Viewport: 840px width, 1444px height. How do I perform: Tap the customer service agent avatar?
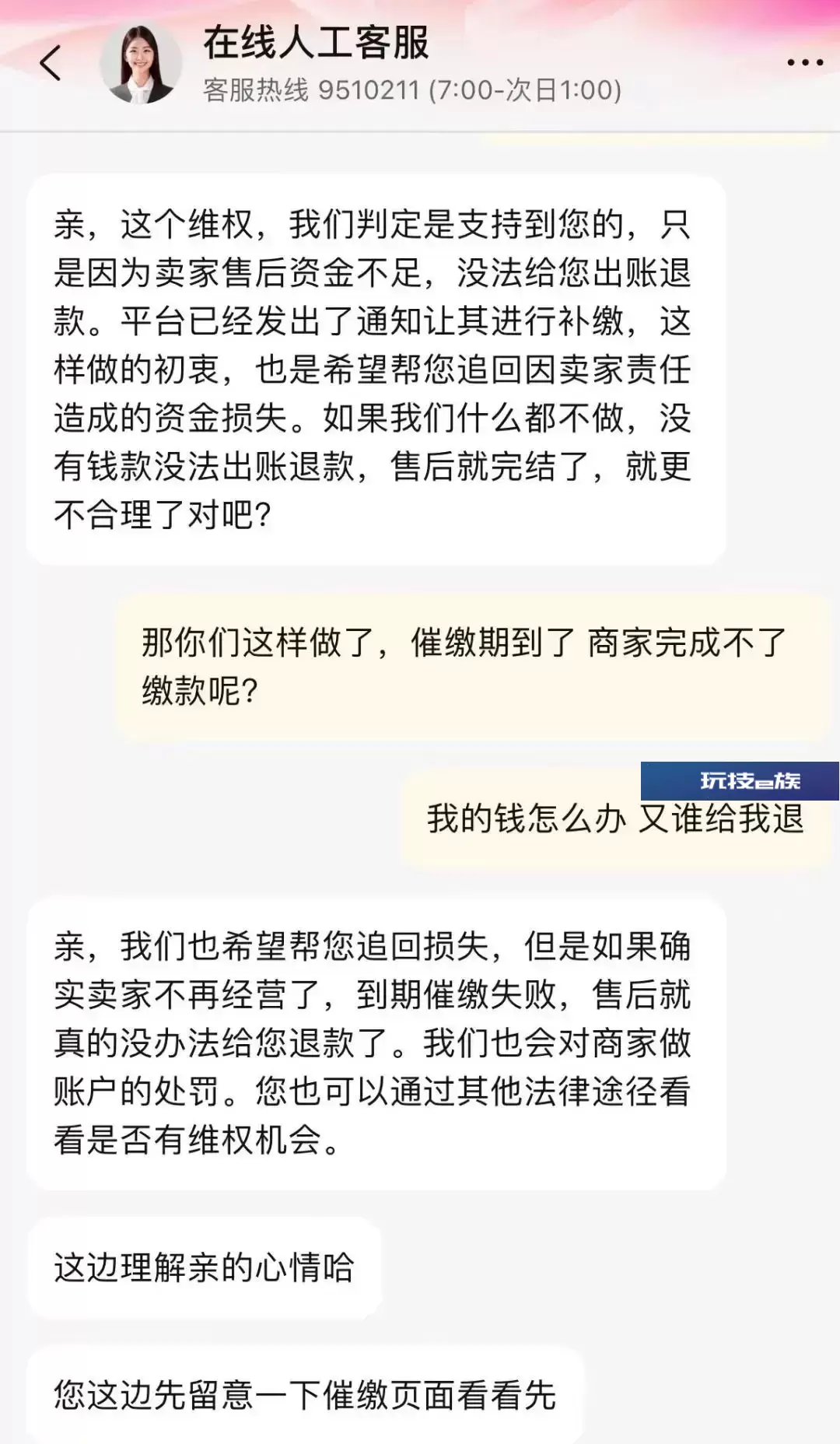point(141,64)
